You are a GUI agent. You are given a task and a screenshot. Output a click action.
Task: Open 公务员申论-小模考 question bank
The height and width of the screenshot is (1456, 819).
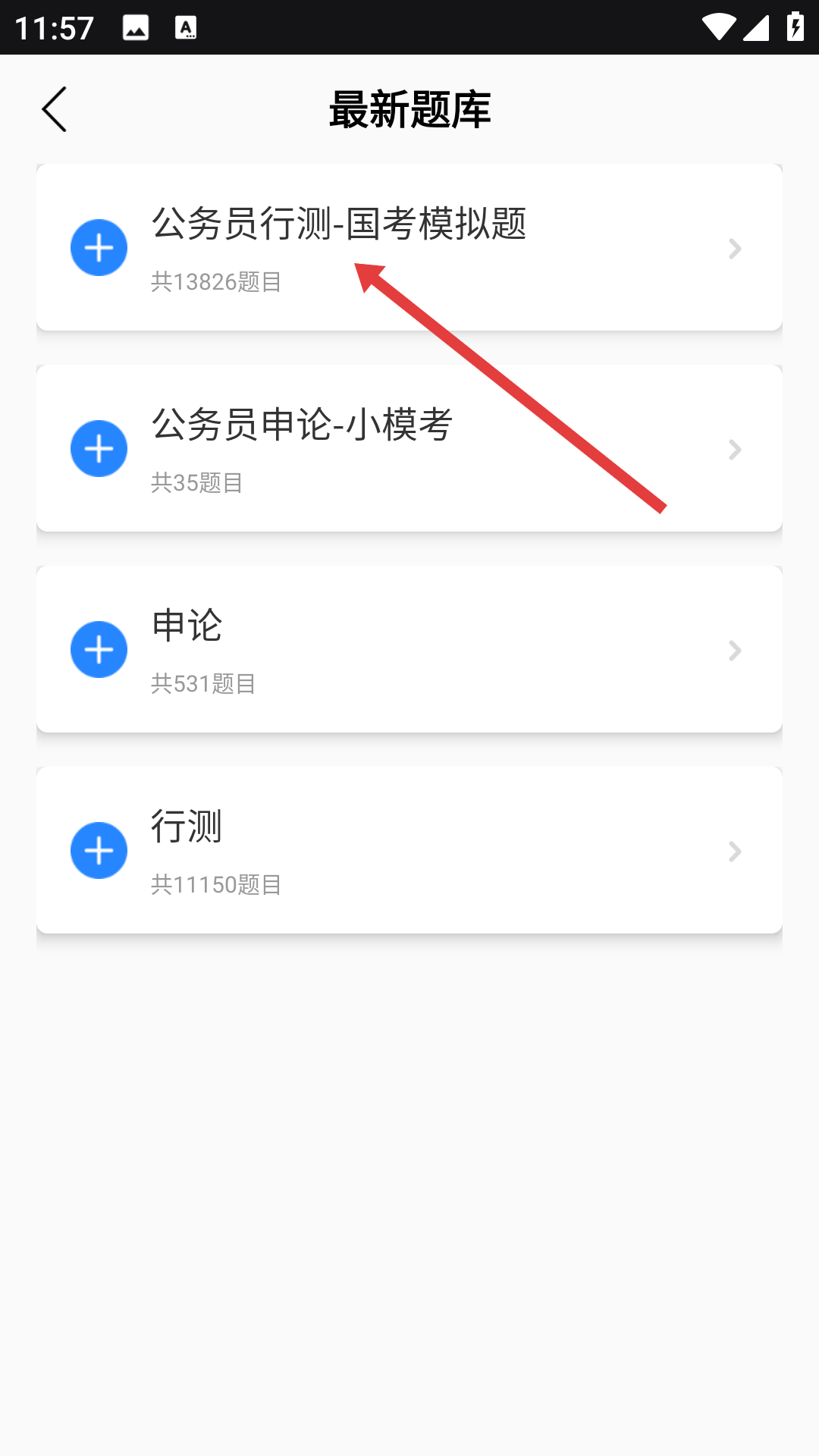pos(409,448)
